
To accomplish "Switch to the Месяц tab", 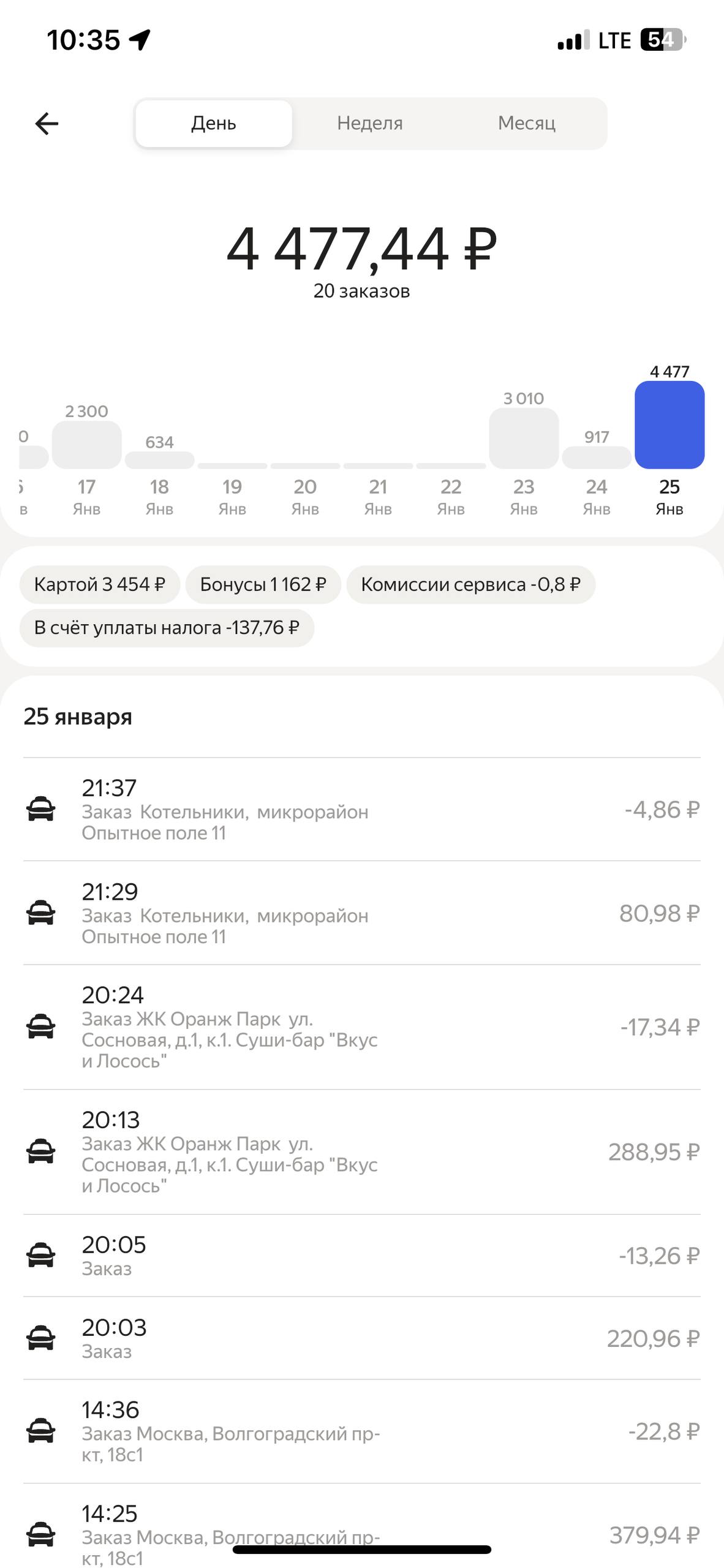I will (526, 124).
